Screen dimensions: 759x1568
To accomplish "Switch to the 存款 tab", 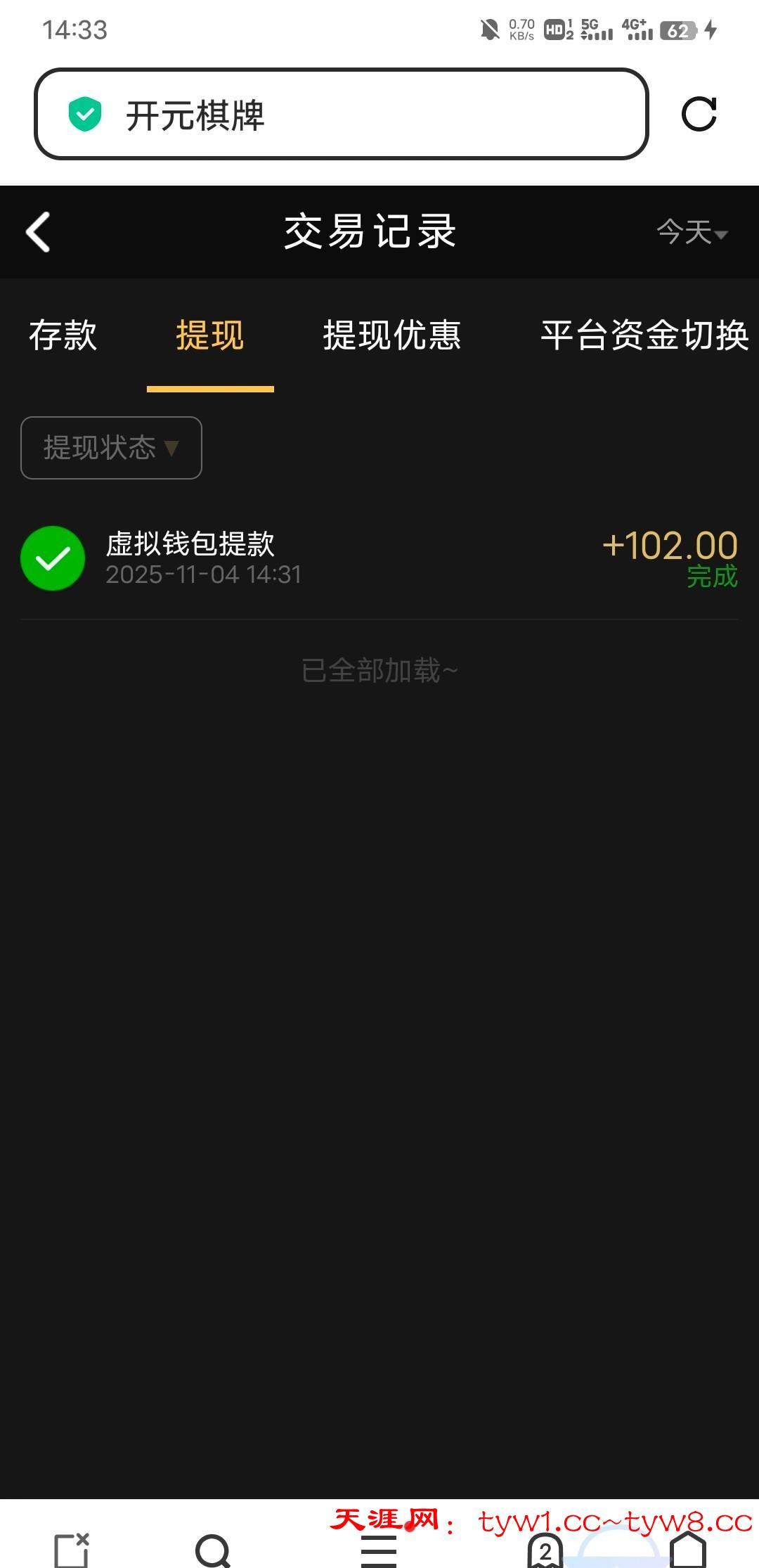I will [63, 335].
